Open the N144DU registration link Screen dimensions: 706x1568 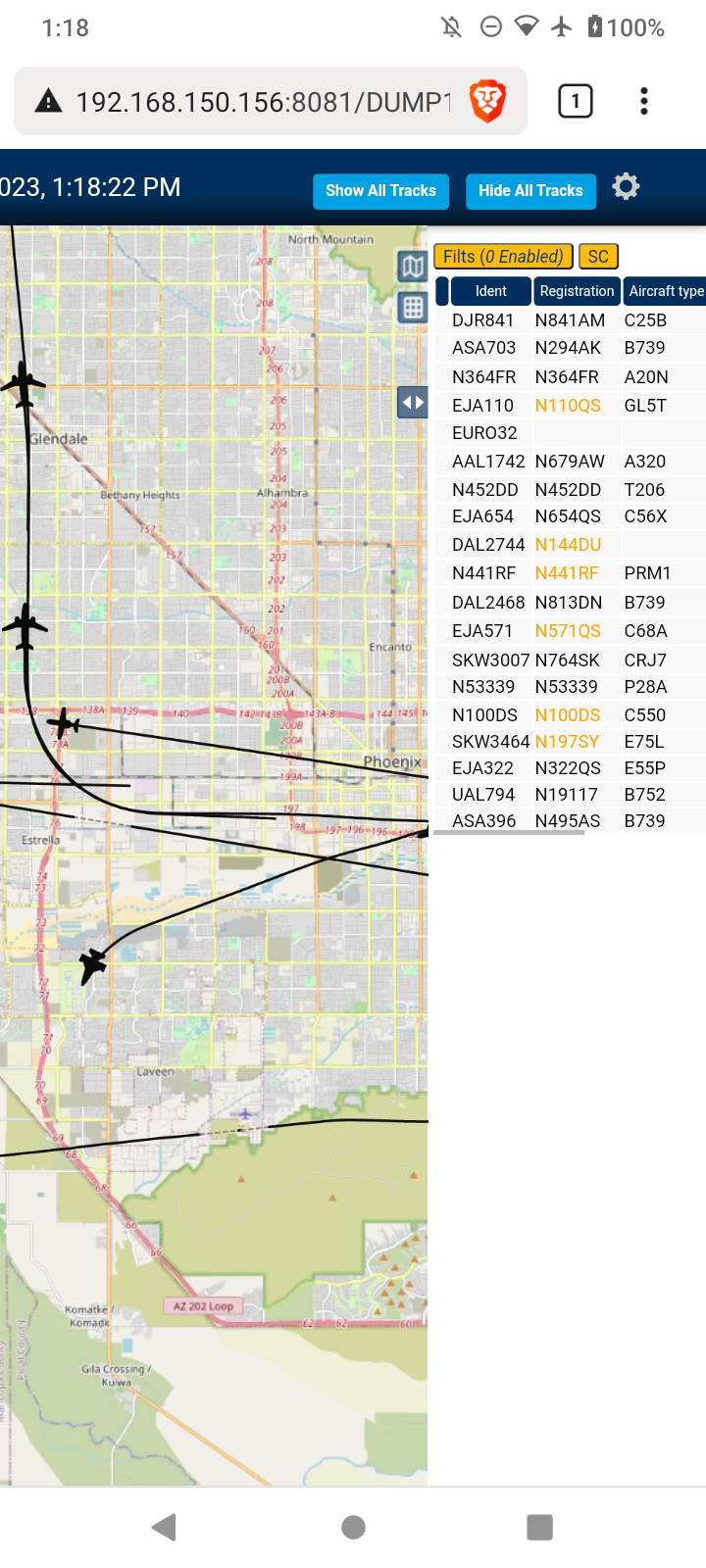[x=568, y=545]
